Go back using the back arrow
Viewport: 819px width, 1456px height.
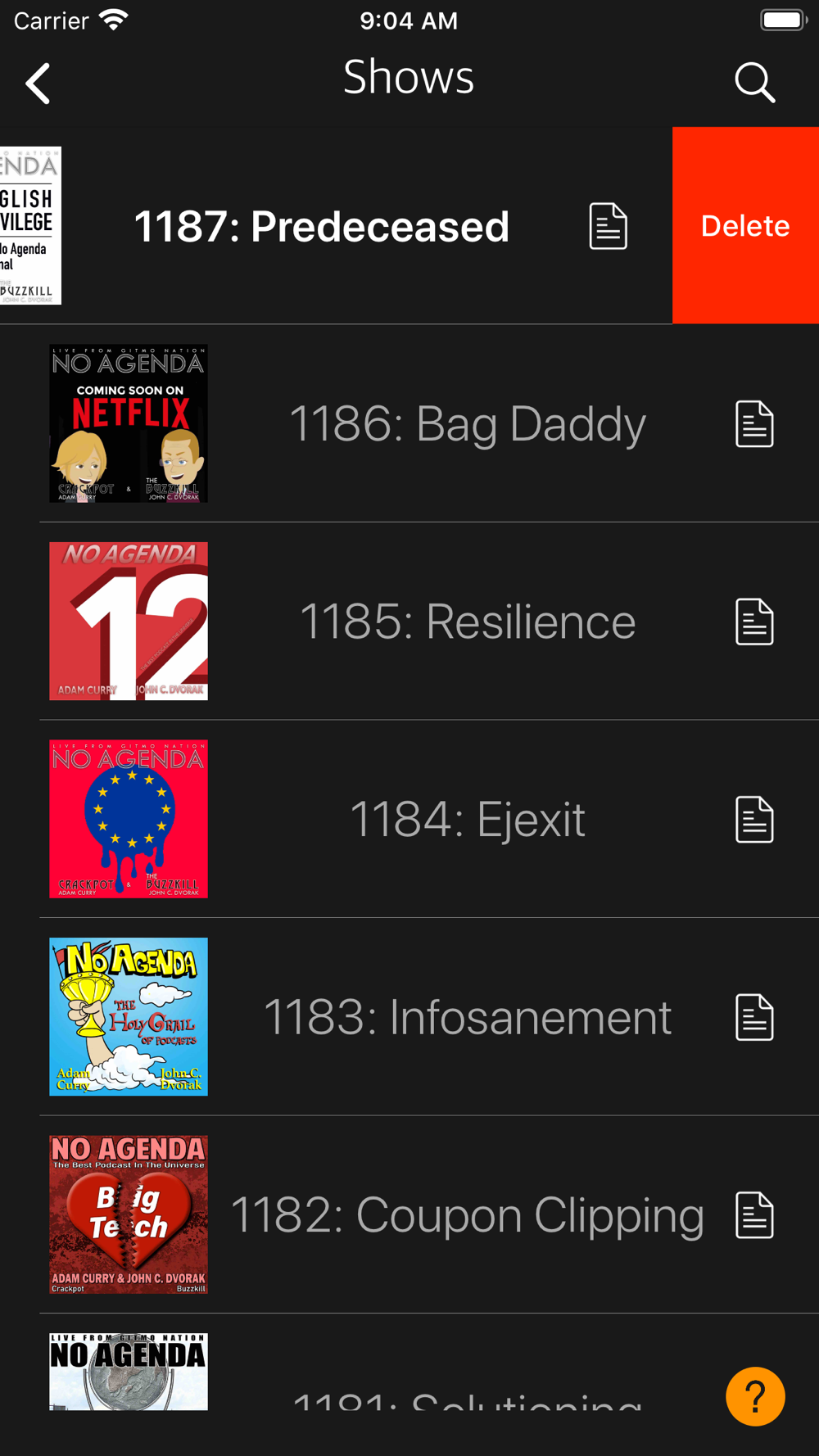(38, 83)
